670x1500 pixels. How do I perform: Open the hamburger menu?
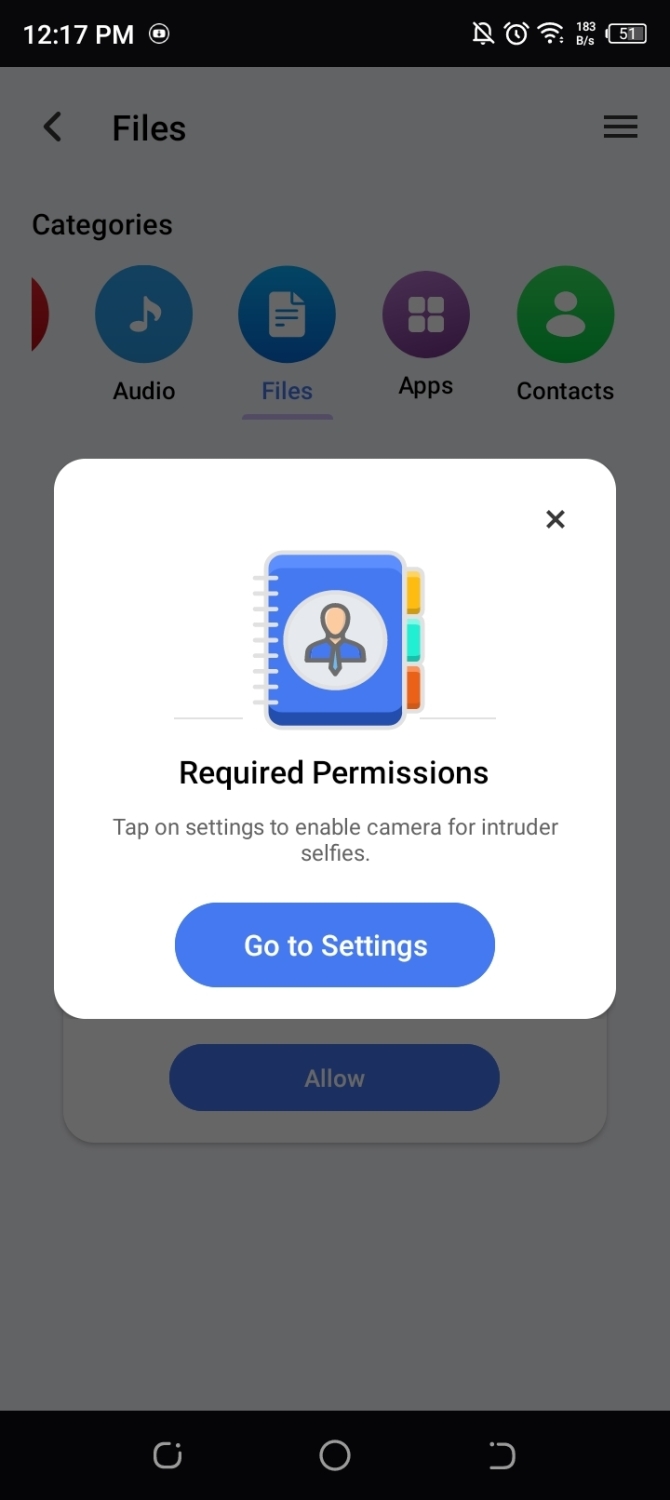[620, 127]
